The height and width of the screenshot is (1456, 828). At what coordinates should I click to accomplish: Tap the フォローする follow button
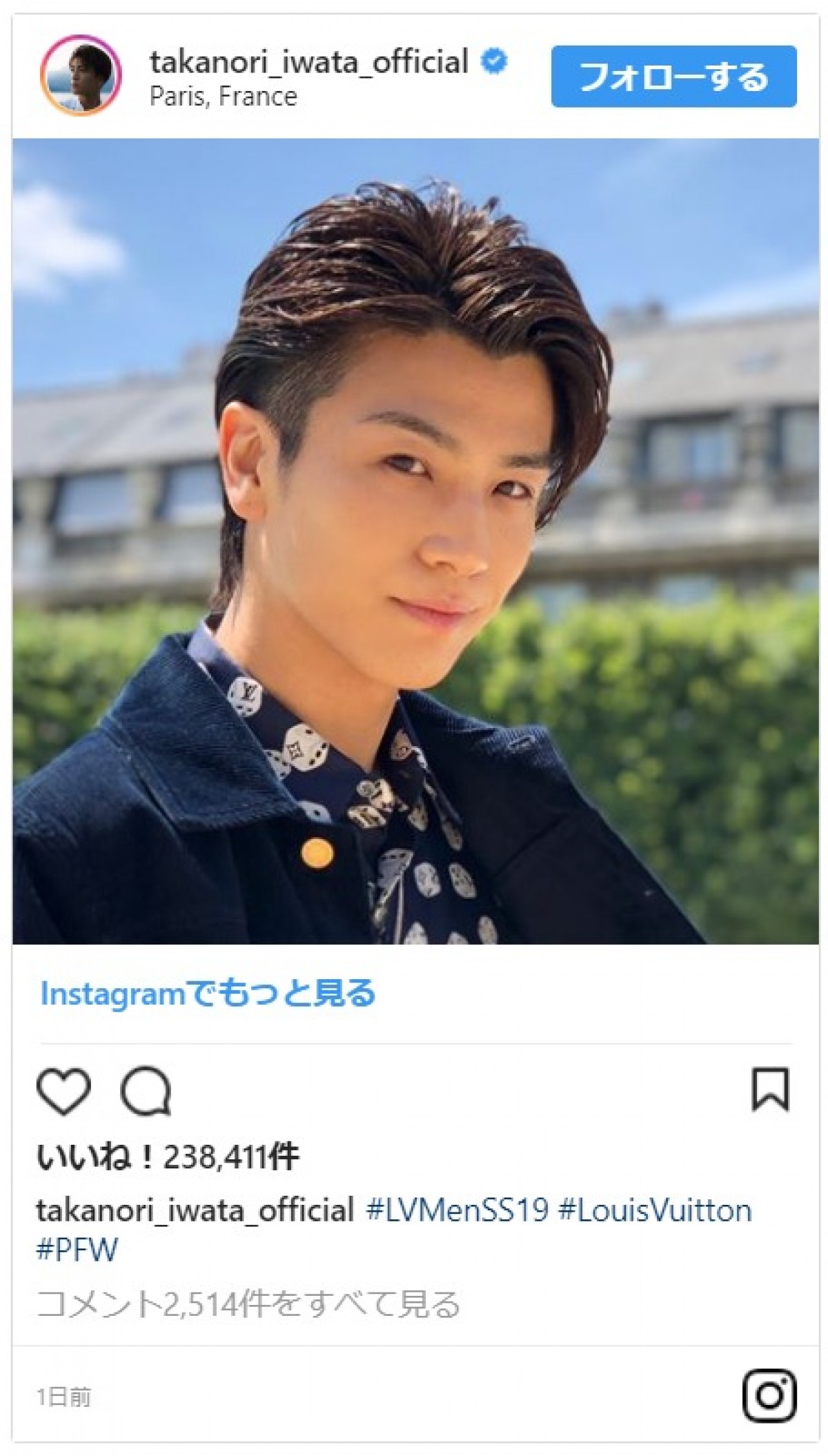pos(673,77)
